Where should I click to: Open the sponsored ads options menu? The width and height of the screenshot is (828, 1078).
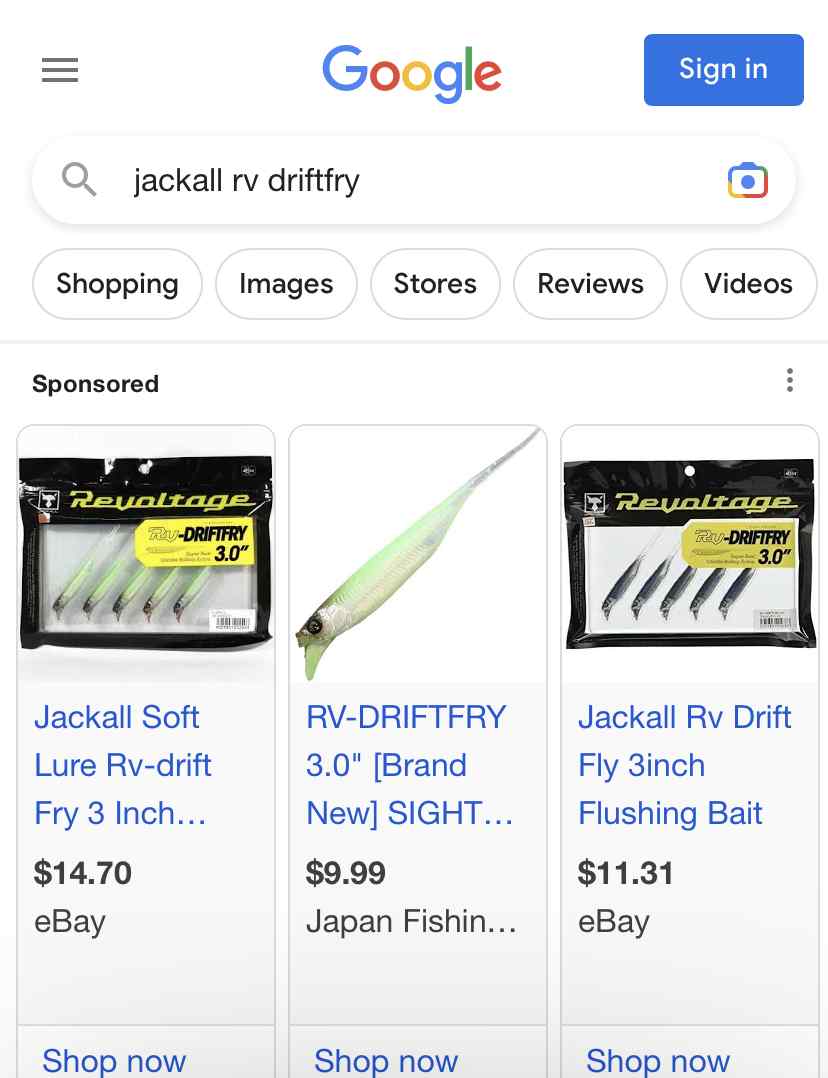(790, 381)
